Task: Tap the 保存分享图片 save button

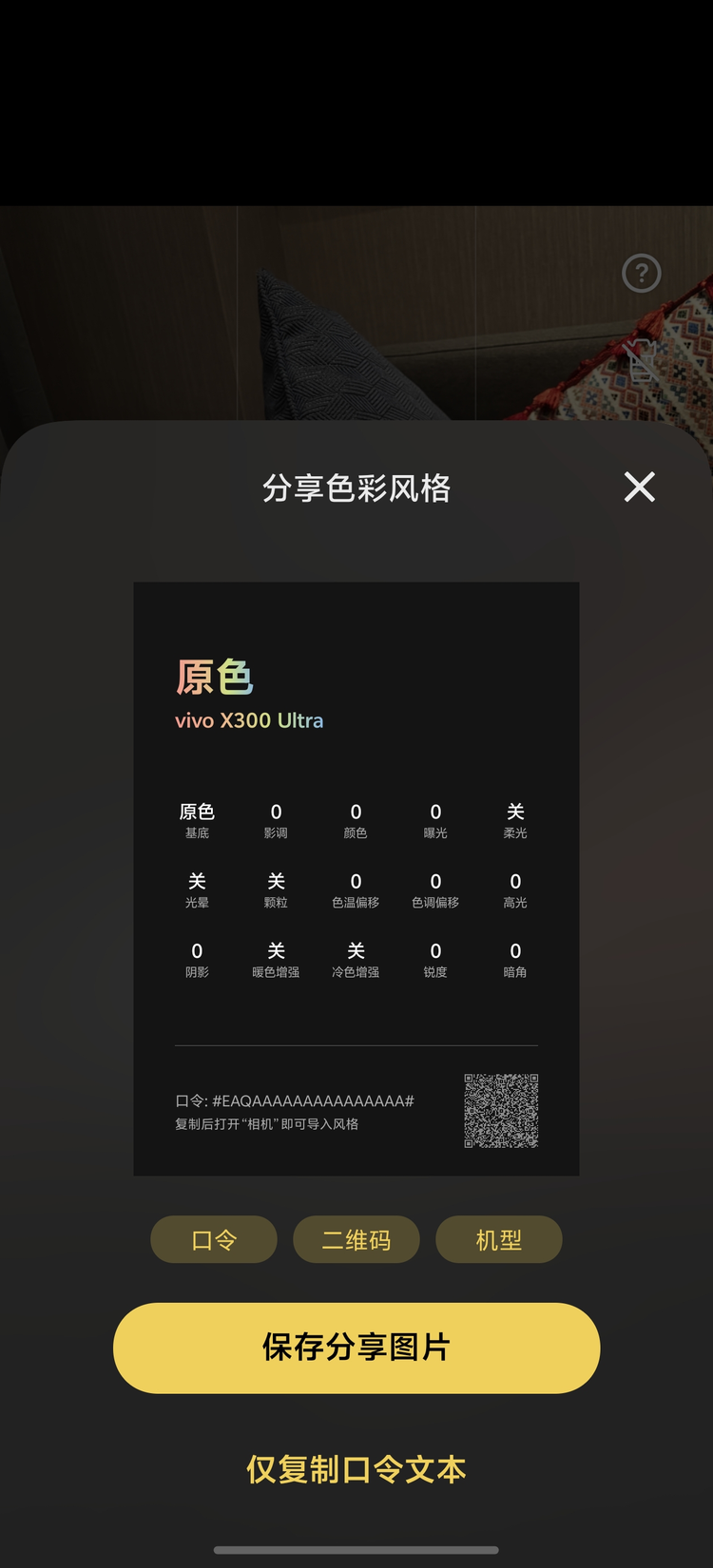Action: 356,1348
